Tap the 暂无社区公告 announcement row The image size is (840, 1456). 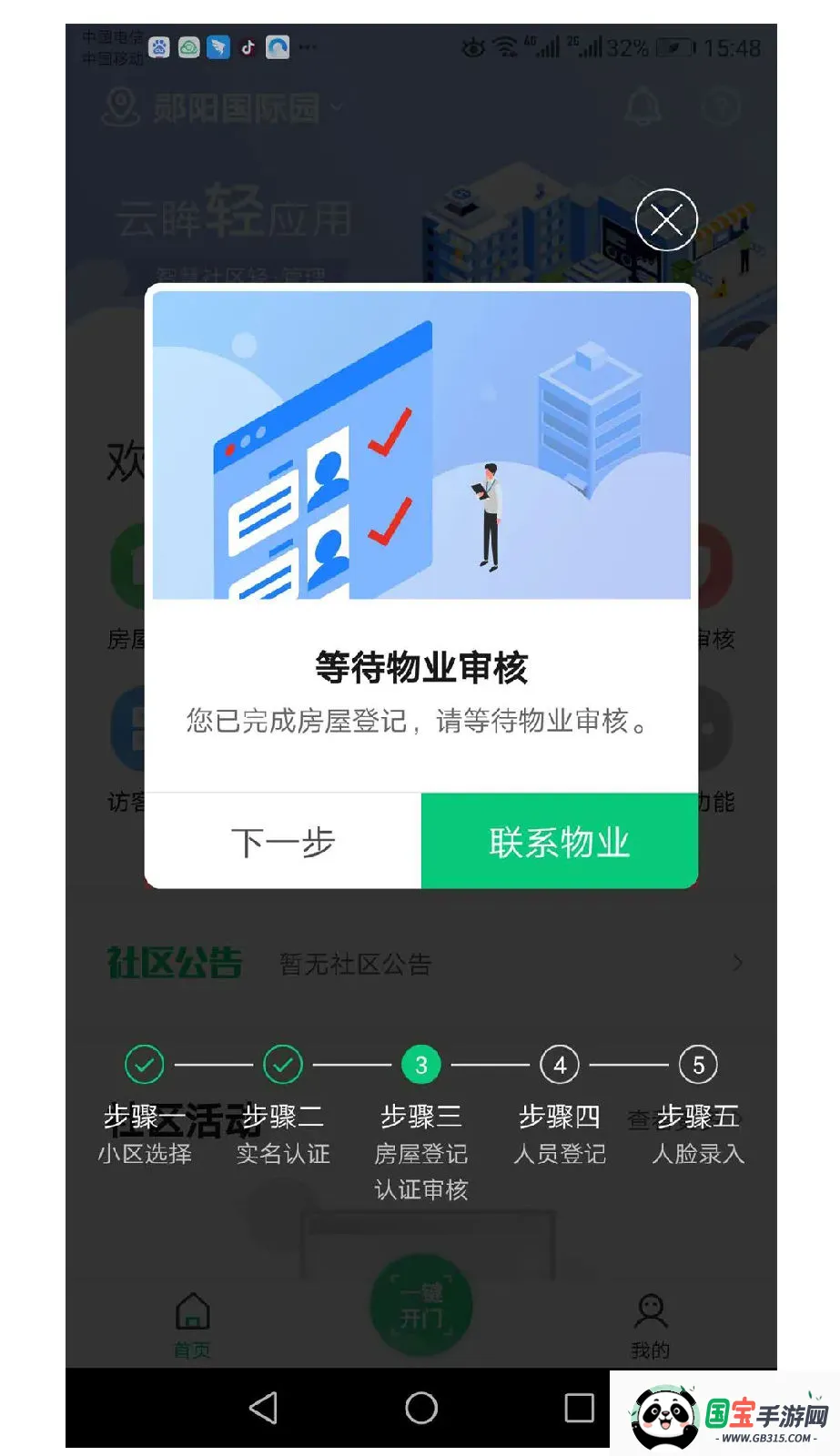pos(355,963)
